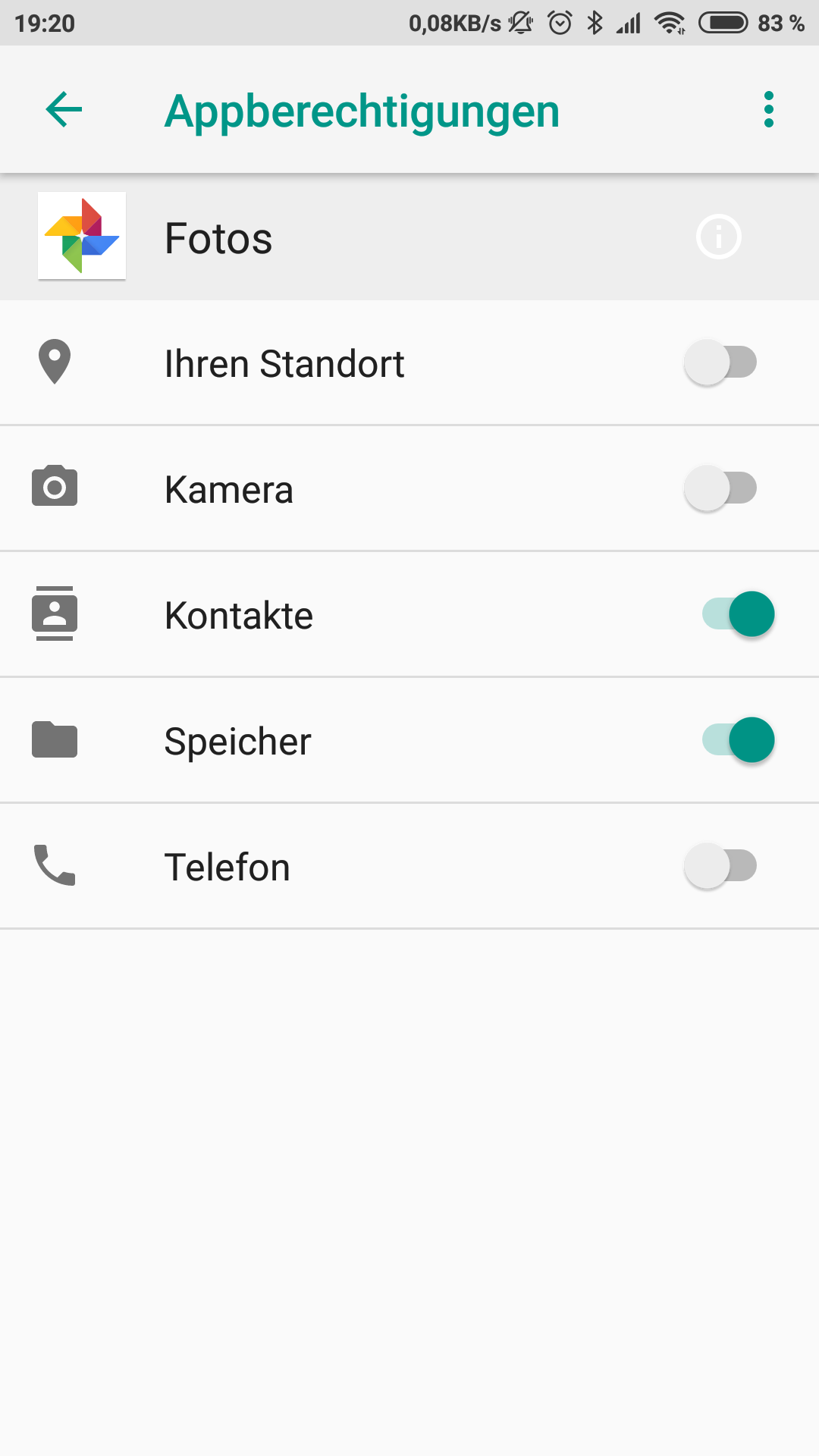Viewport: 819px width, 1456px height.
Task: Disable the Kontakte permission
Action: tap(738, 614)
